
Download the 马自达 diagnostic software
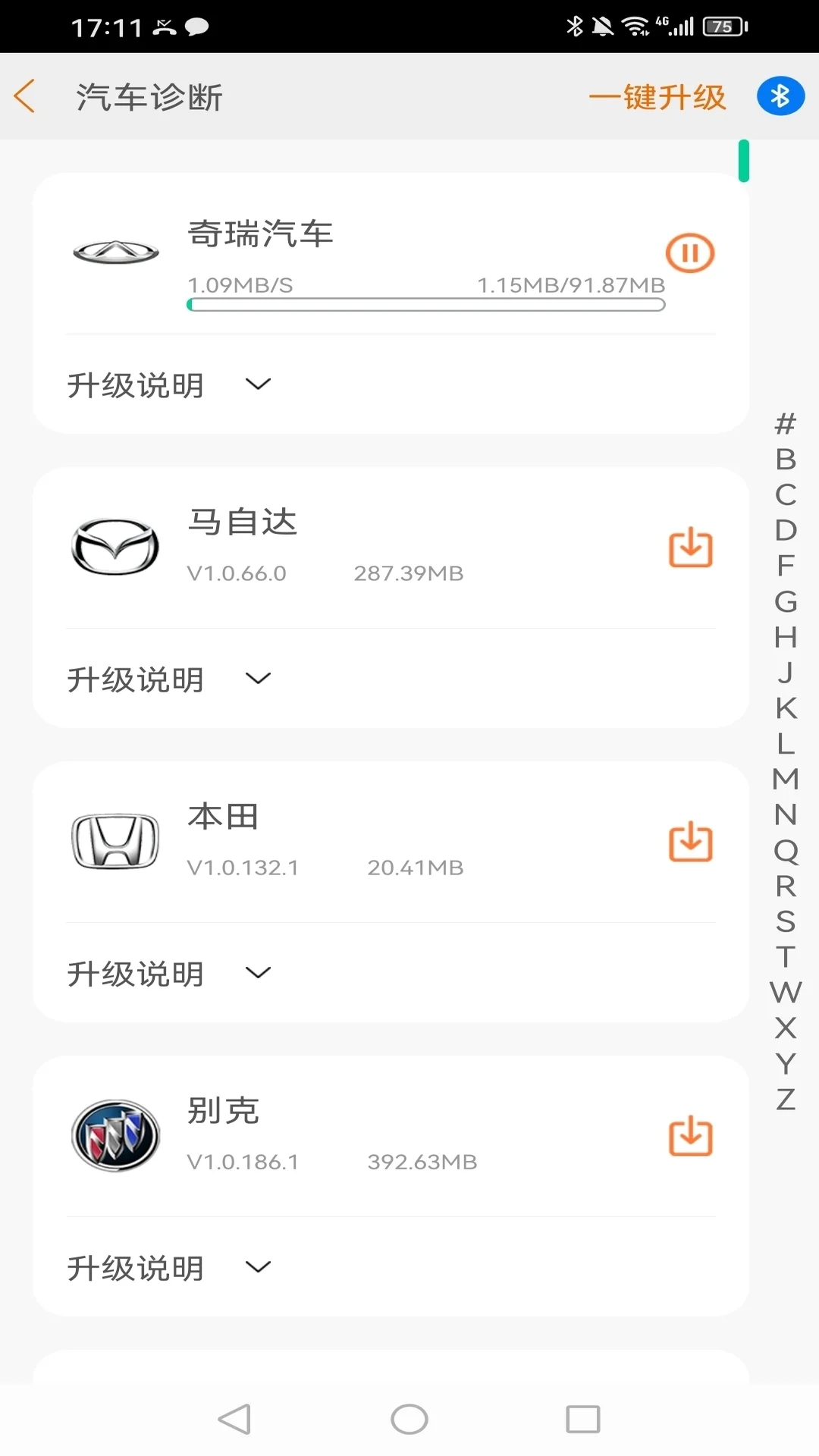click(691, 548)
